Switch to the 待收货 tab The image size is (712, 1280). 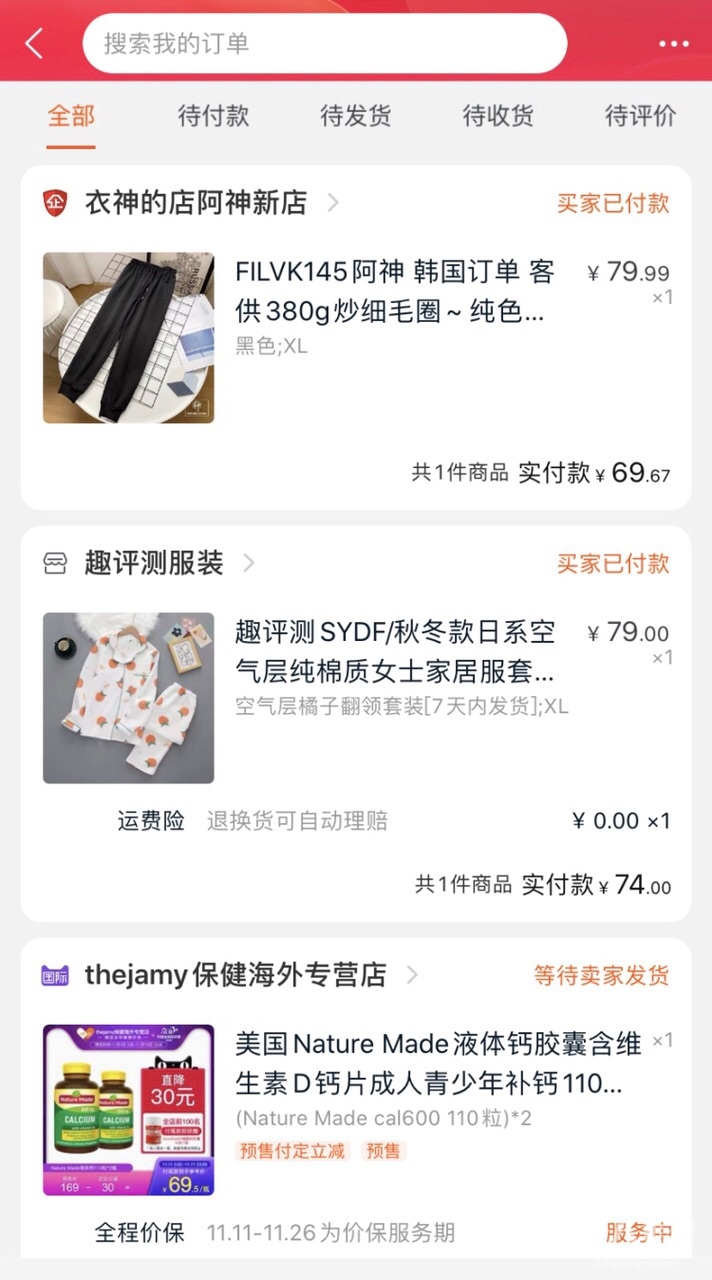coord(498,116)
